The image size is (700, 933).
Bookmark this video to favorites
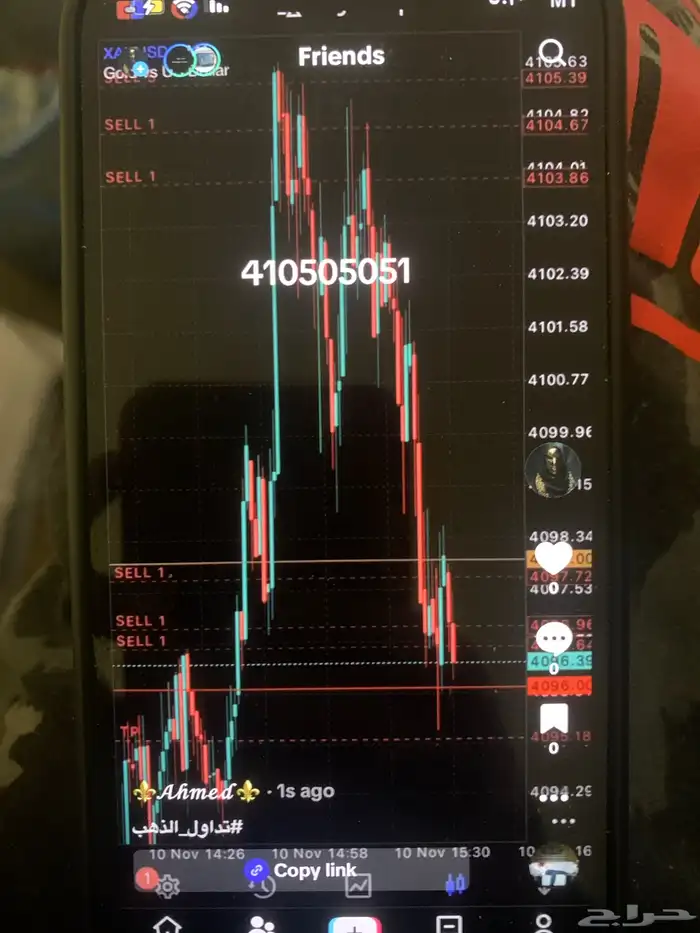tap(553, 718)
